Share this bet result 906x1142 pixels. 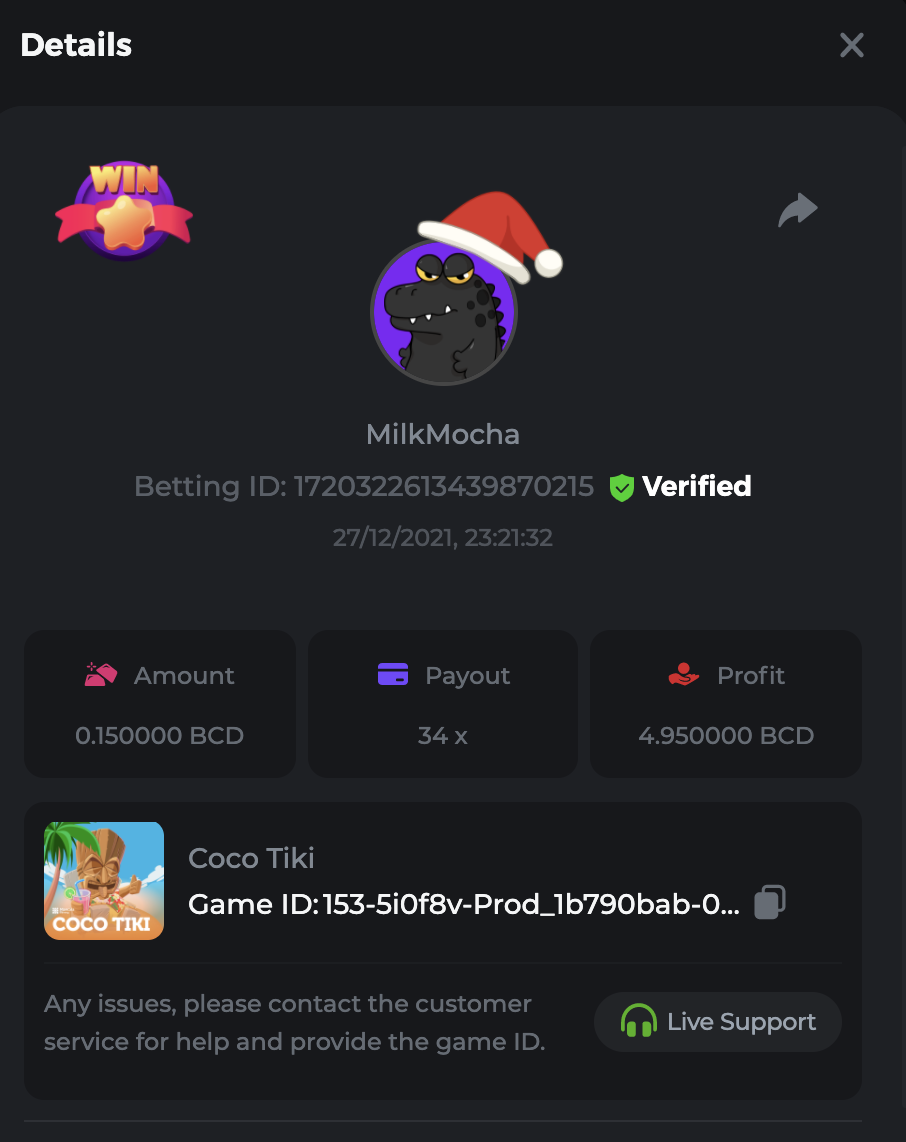point(798,210)
